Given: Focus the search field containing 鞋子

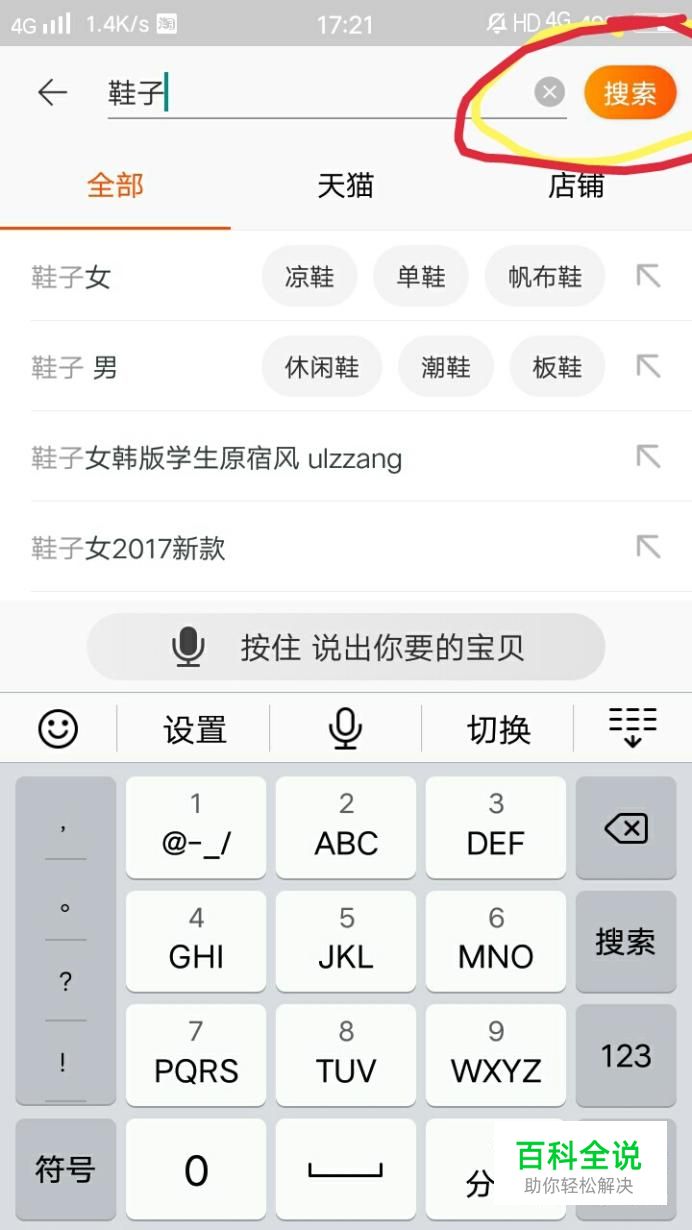Looking at the screenshot, I should click(320, 94).
